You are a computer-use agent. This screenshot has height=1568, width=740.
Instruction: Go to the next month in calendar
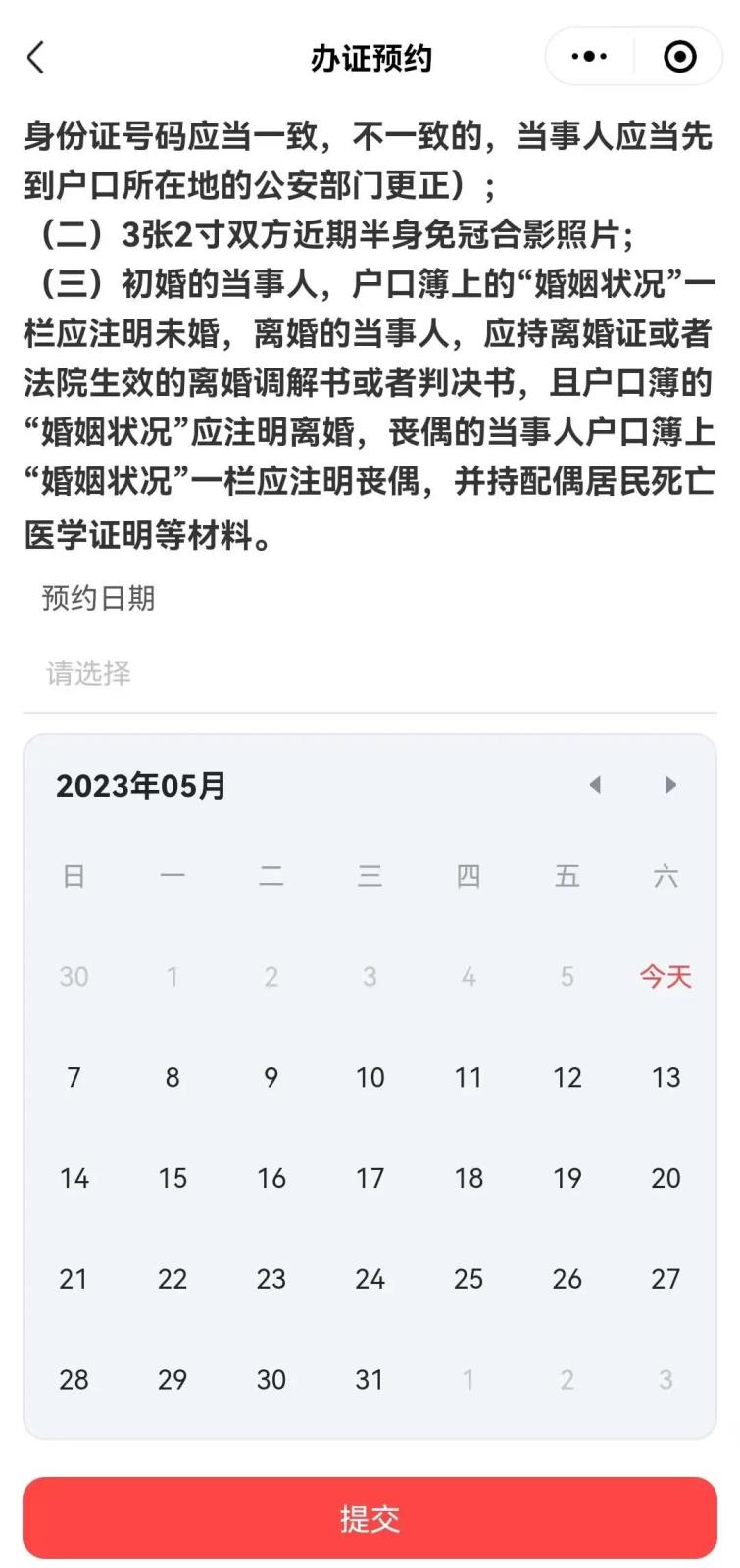(670, 785)
